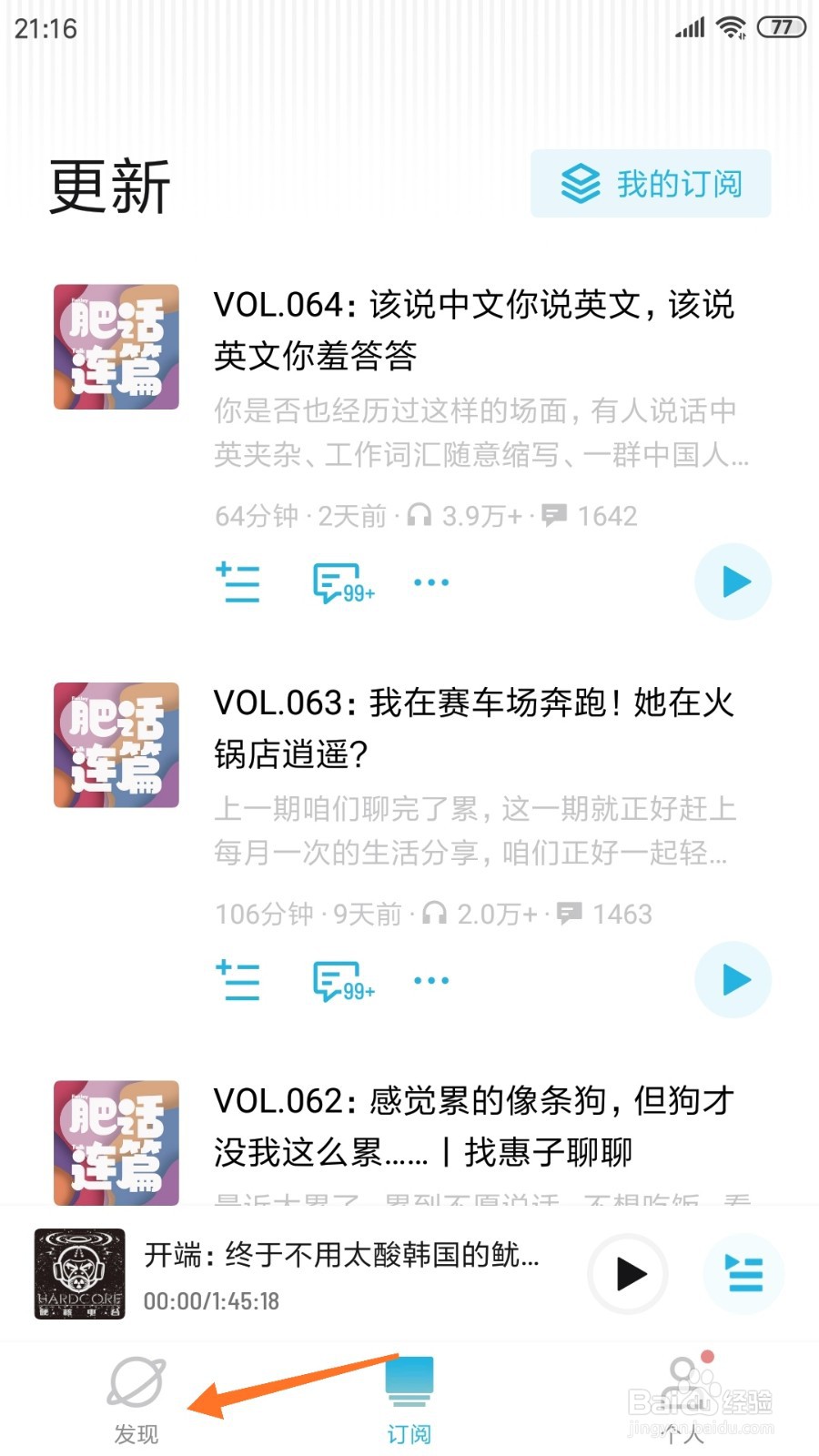819x1456 pixels.
Task: Switch to the 订阅 tab
Action: click(410, 1397)
